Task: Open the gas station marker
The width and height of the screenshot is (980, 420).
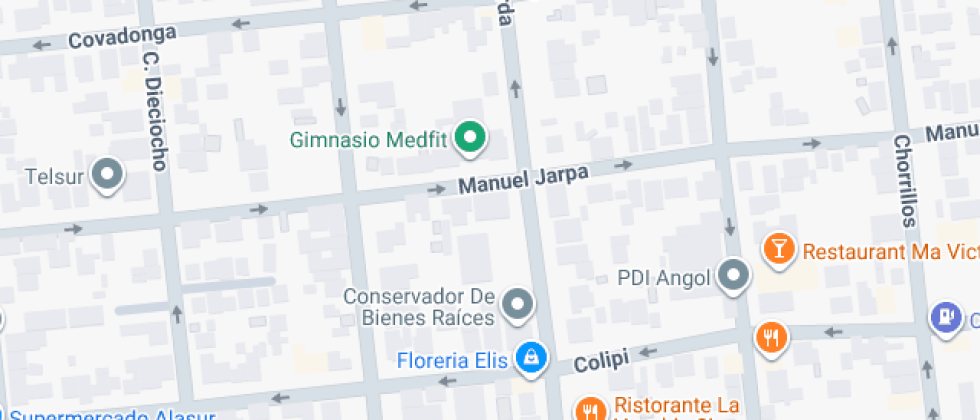Action: (944, 317)
